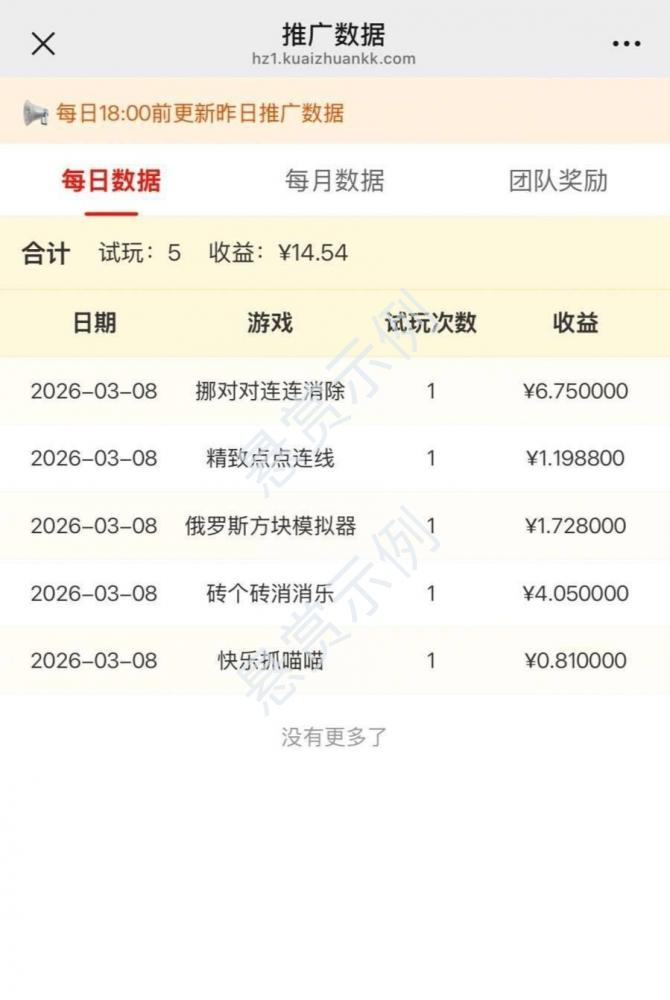Select the 每日数据 tab
The width and height of the screenshot is (670, 1000).
(x=111, y=181)
